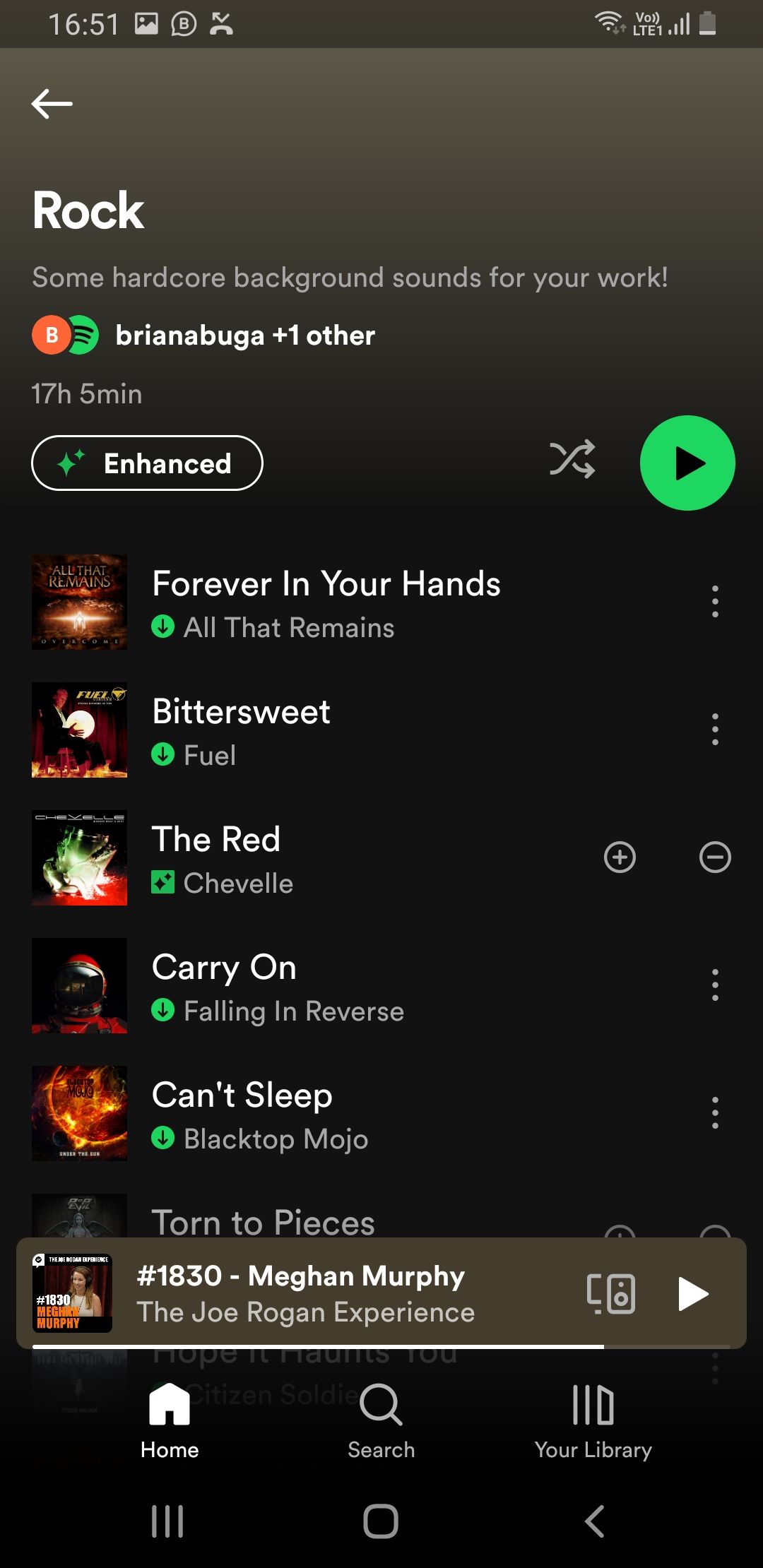Switch to the Your Library tab

pyautogui.click(x=593, y=1421)
